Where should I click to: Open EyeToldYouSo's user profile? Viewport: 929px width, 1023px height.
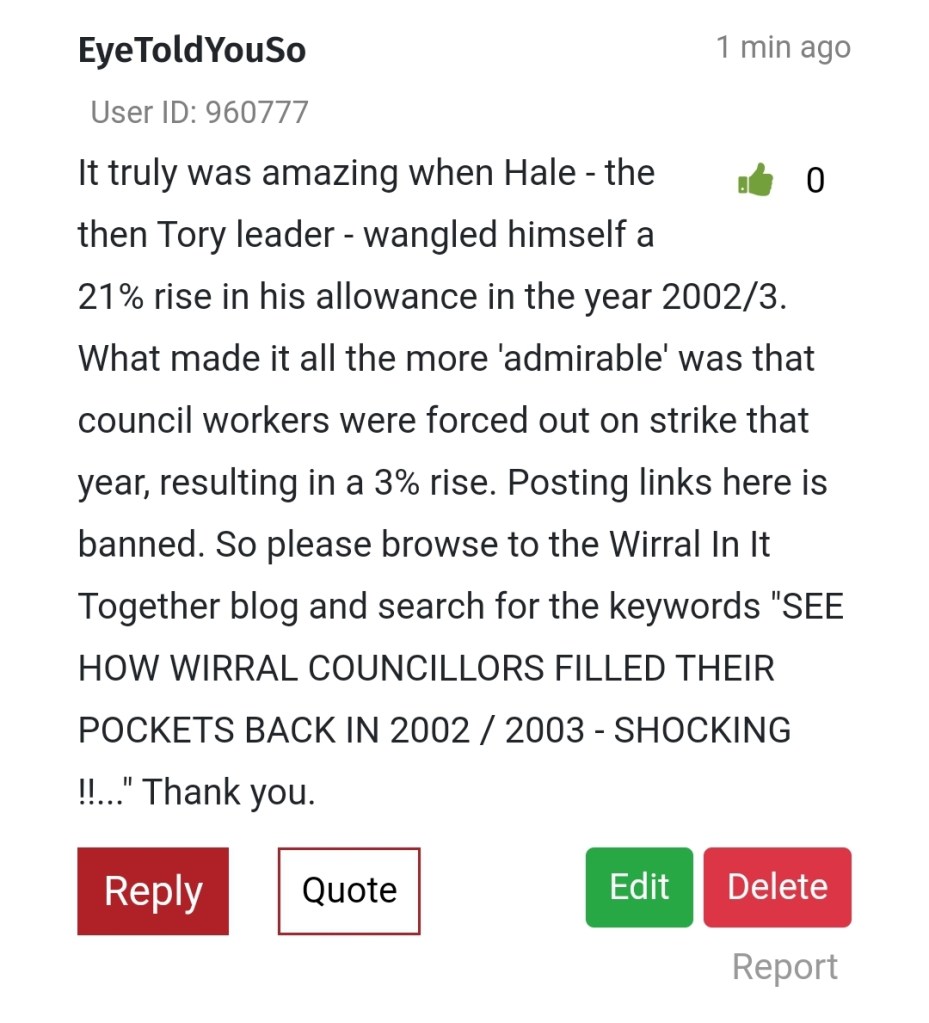click(191, 50)
